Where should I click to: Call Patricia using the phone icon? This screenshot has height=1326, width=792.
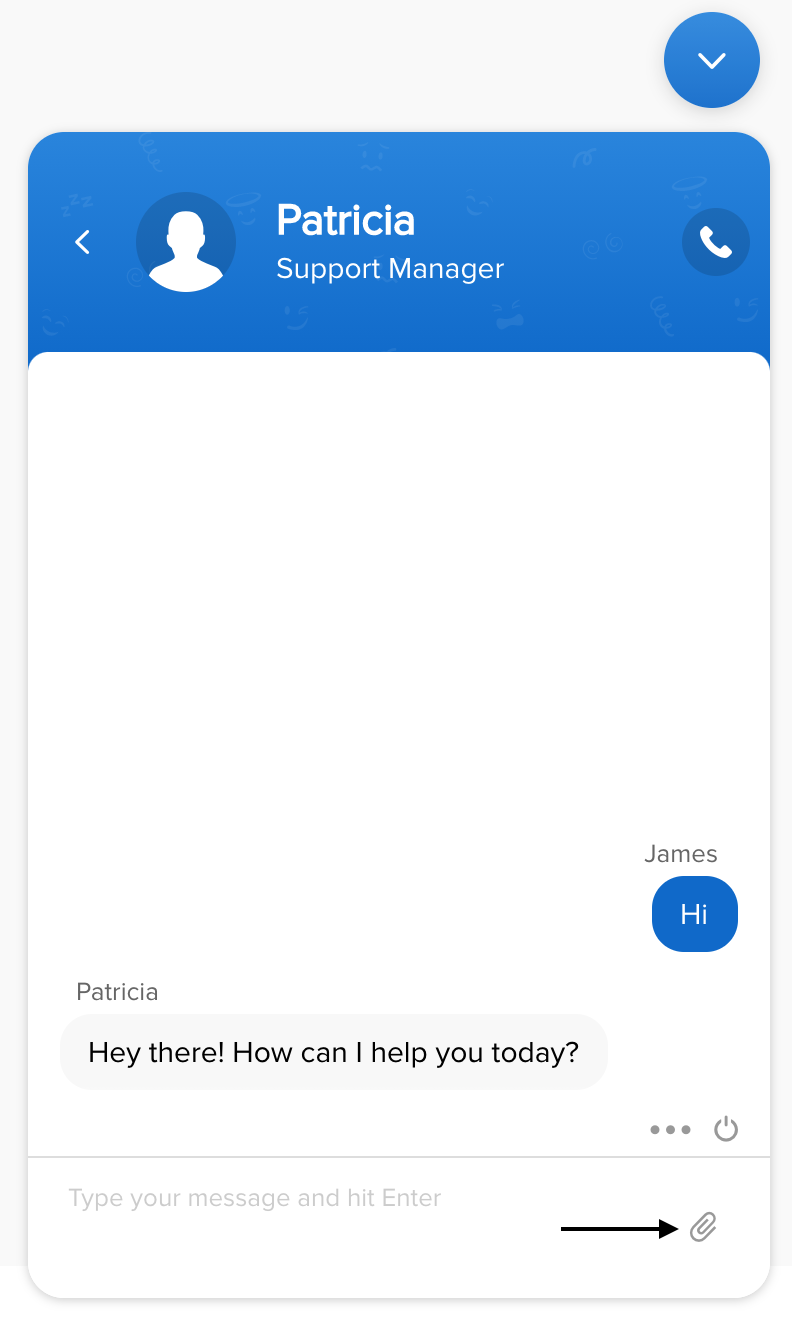(x=715, y=242)
